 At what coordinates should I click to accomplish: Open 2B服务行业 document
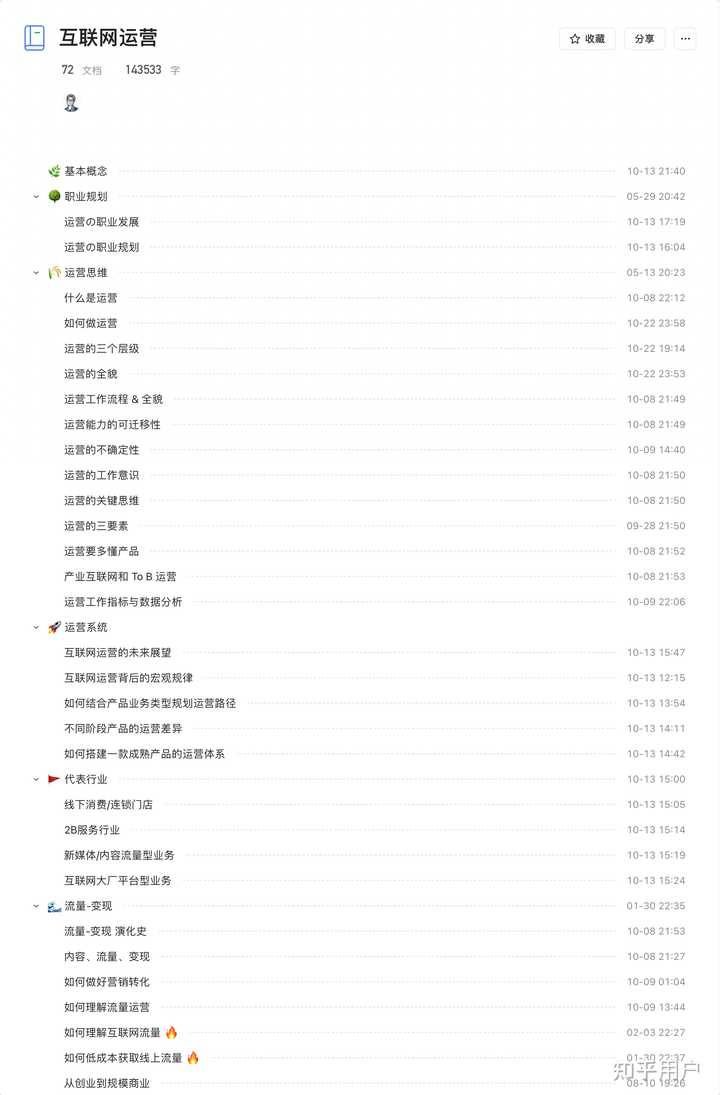pos(92,830)
